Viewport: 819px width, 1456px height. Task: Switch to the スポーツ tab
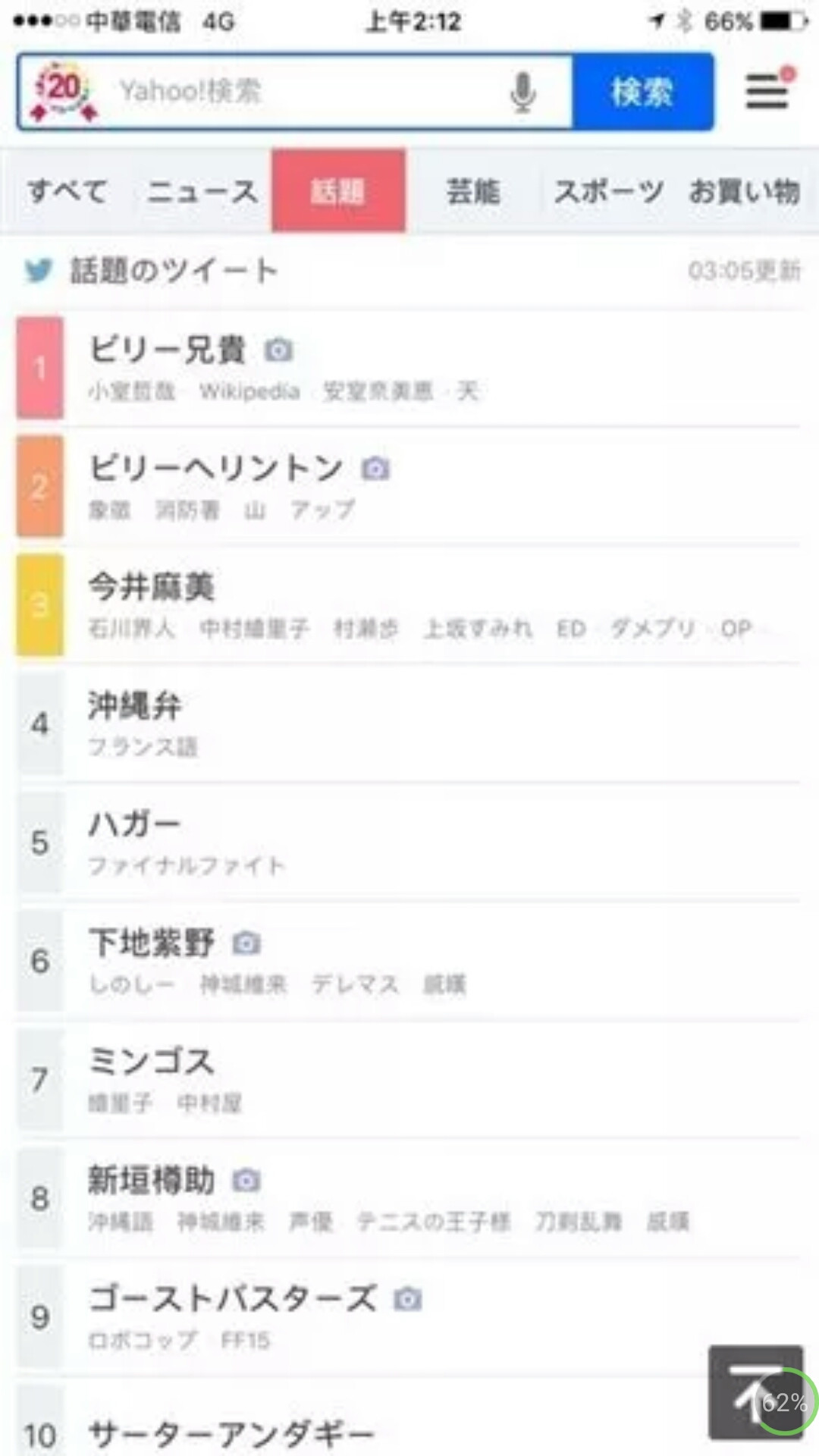(x=608, y=191)
